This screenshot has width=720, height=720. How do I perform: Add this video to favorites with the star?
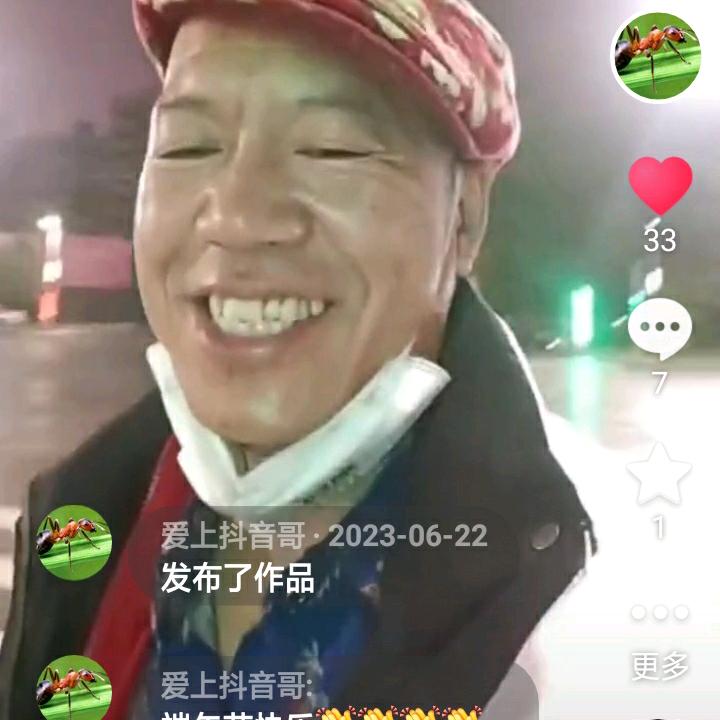660,476
